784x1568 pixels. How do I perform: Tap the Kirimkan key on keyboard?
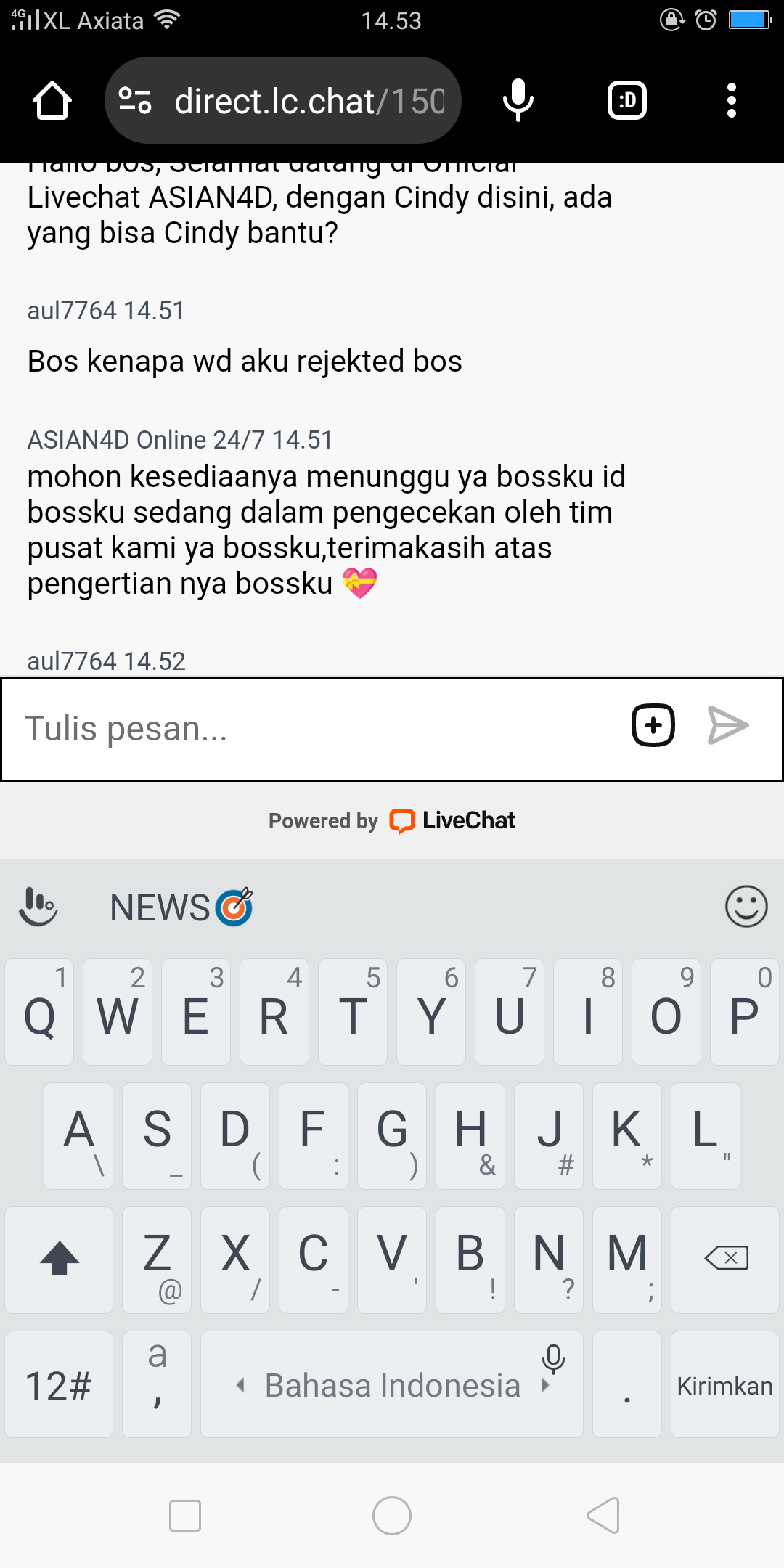coord(725,1384)
